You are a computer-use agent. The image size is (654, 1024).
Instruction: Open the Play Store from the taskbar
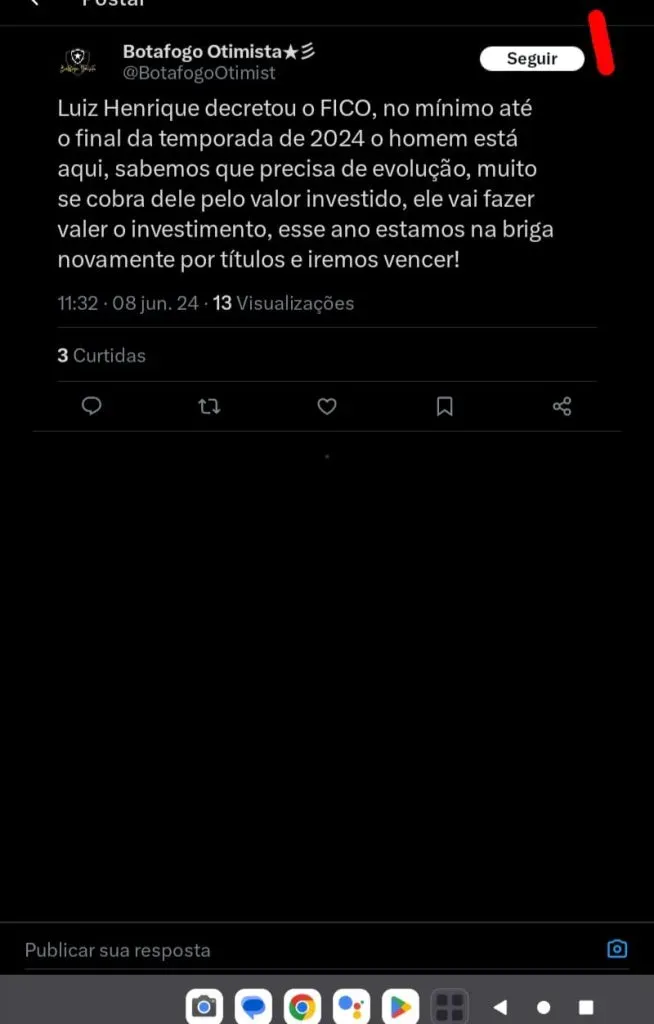(401, 1006)
